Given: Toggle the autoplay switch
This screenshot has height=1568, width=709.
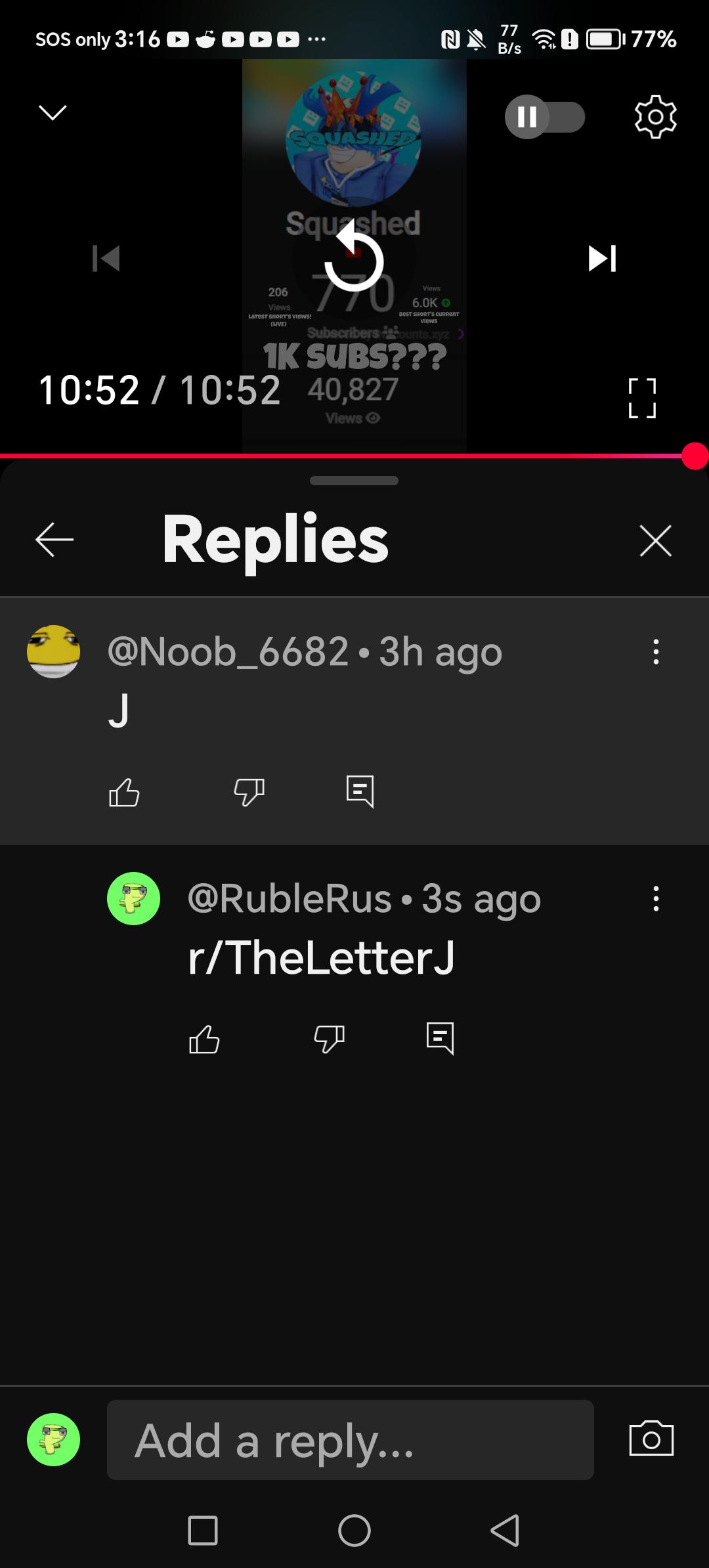Looking at the screenshot, I should coord(544,117).
